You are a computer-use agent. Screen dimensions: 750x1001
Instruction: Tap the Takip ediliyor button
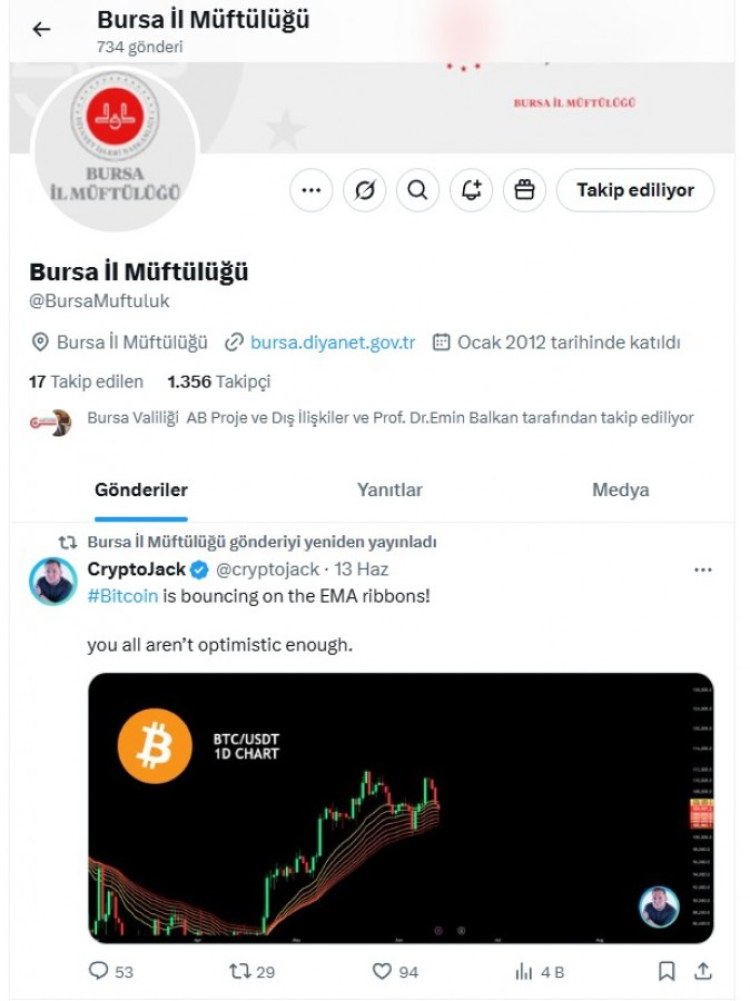(635, 190)
